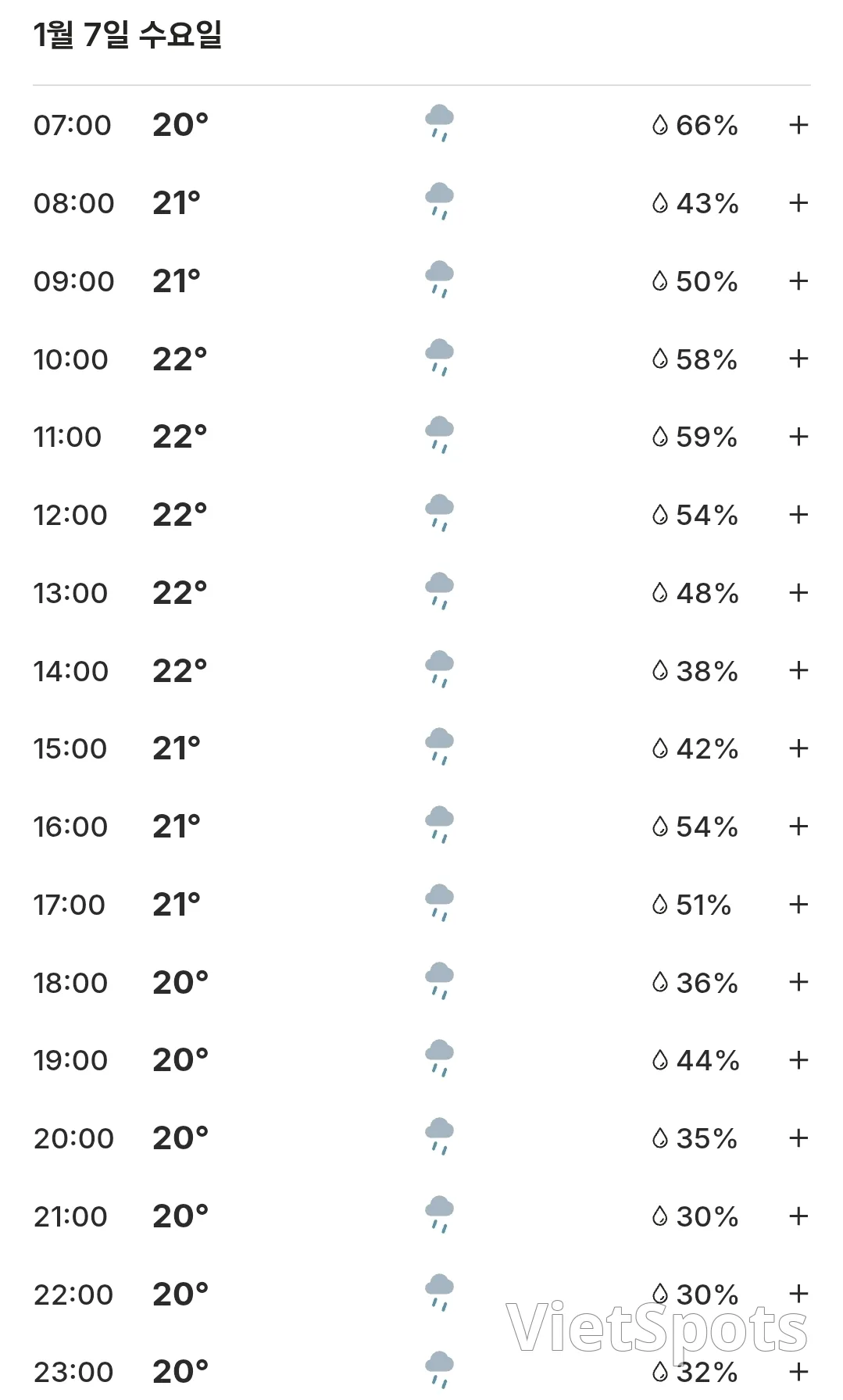This screenshot has width=843, height=1400.
Task: Show more for the 11:00 forecast
Action: [798, 437]
